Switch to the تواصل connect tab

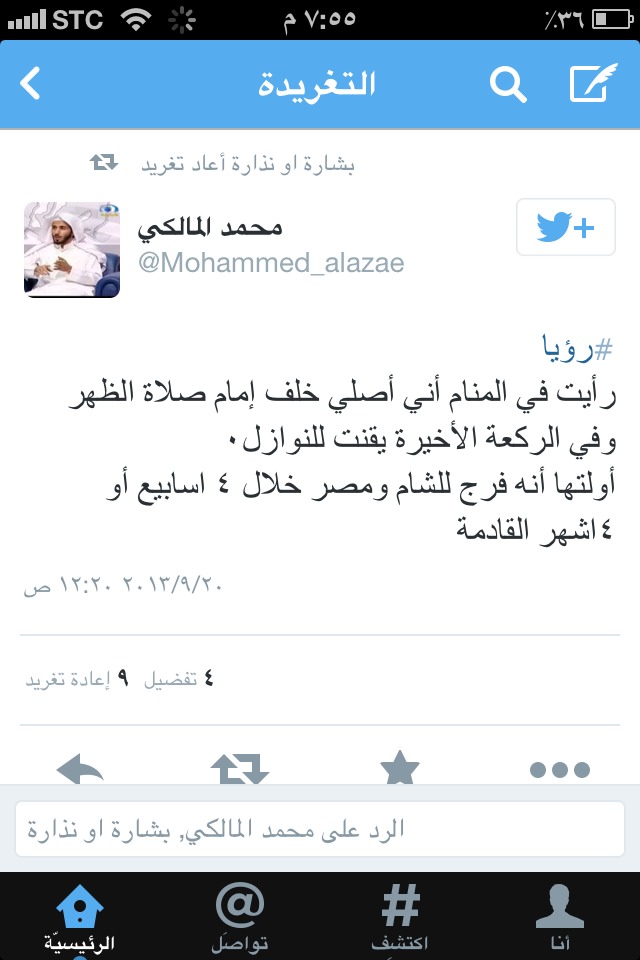[240, 916]
